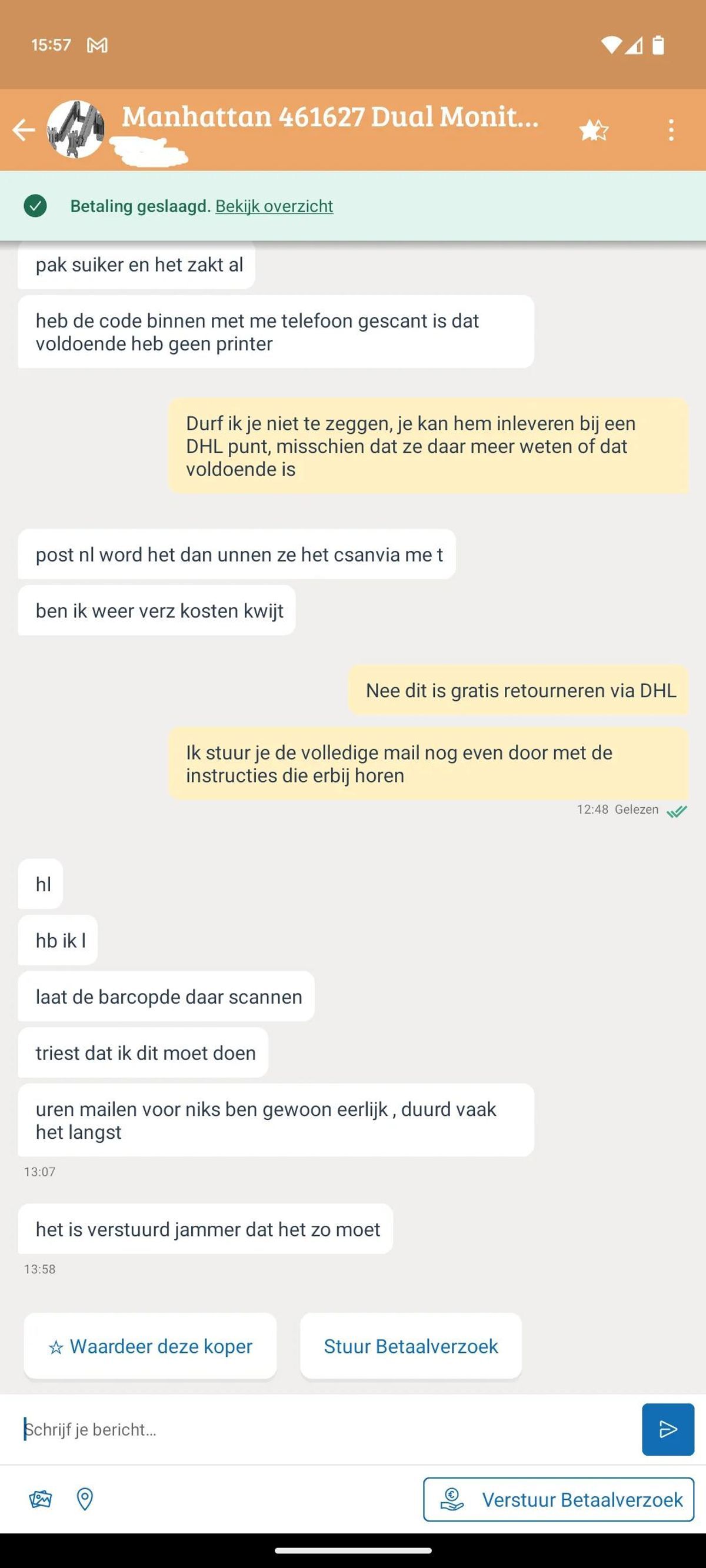Share a location with the pin icon

click(x=85, y=1499)
